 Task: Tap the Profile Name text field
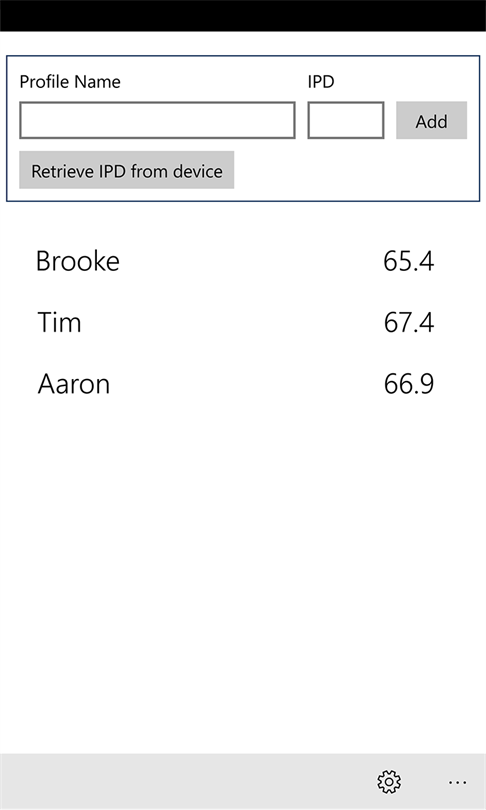pyautogui.click(x=158, y=120)
